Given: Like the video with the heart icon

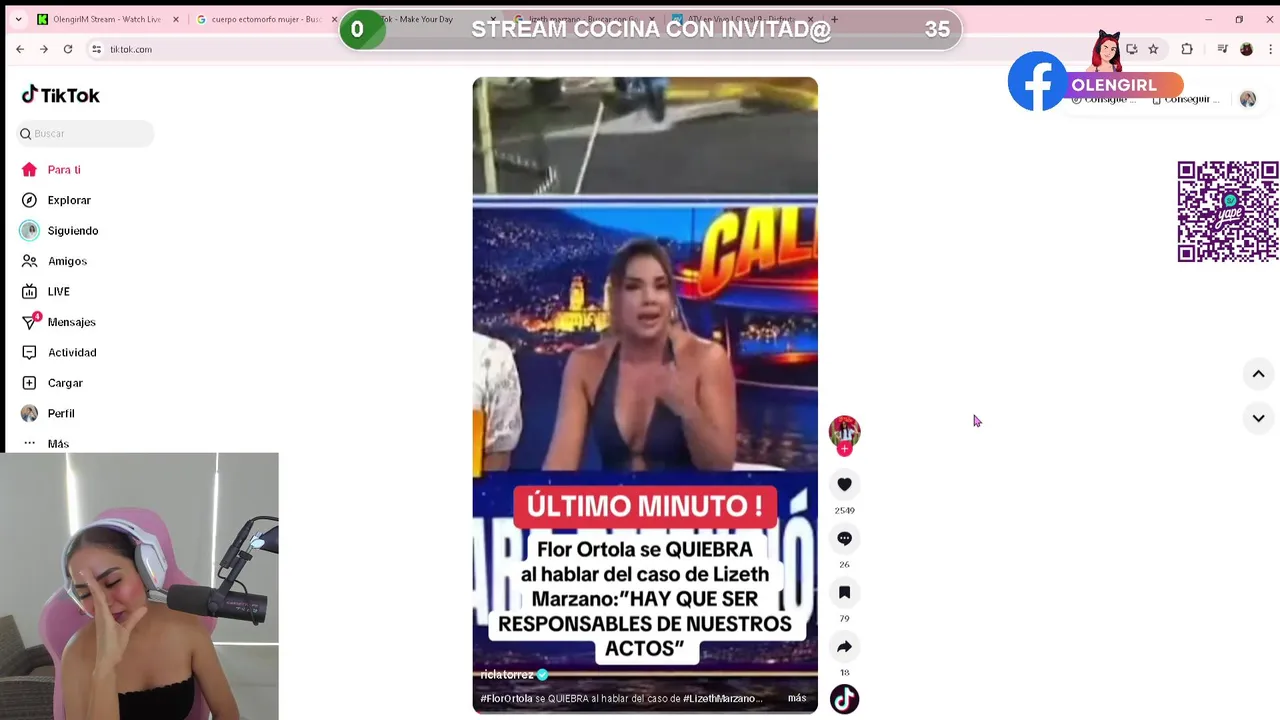Looking at the screenshot, I should (844, 485).
